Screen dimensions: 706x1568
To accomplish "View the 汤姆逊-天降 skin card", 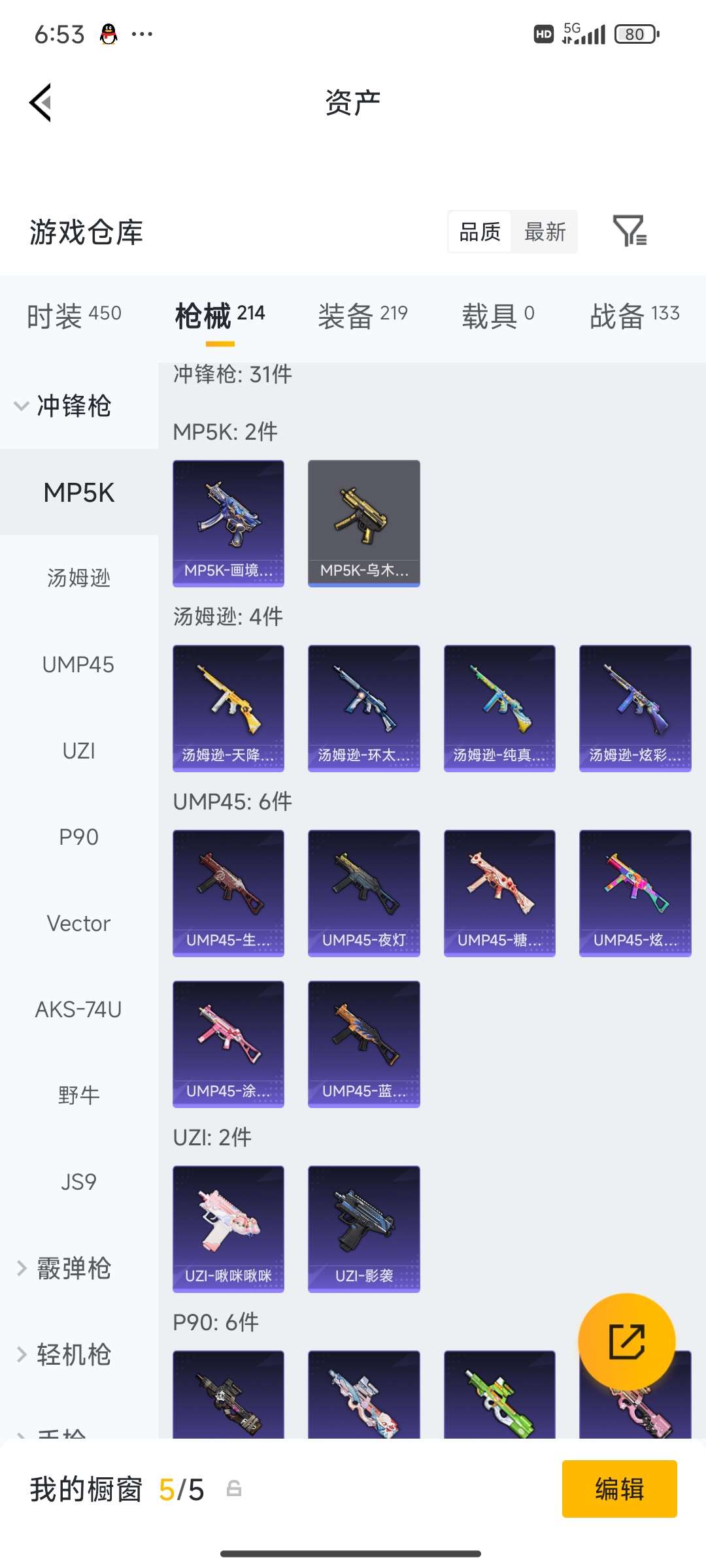I will 228,708.
